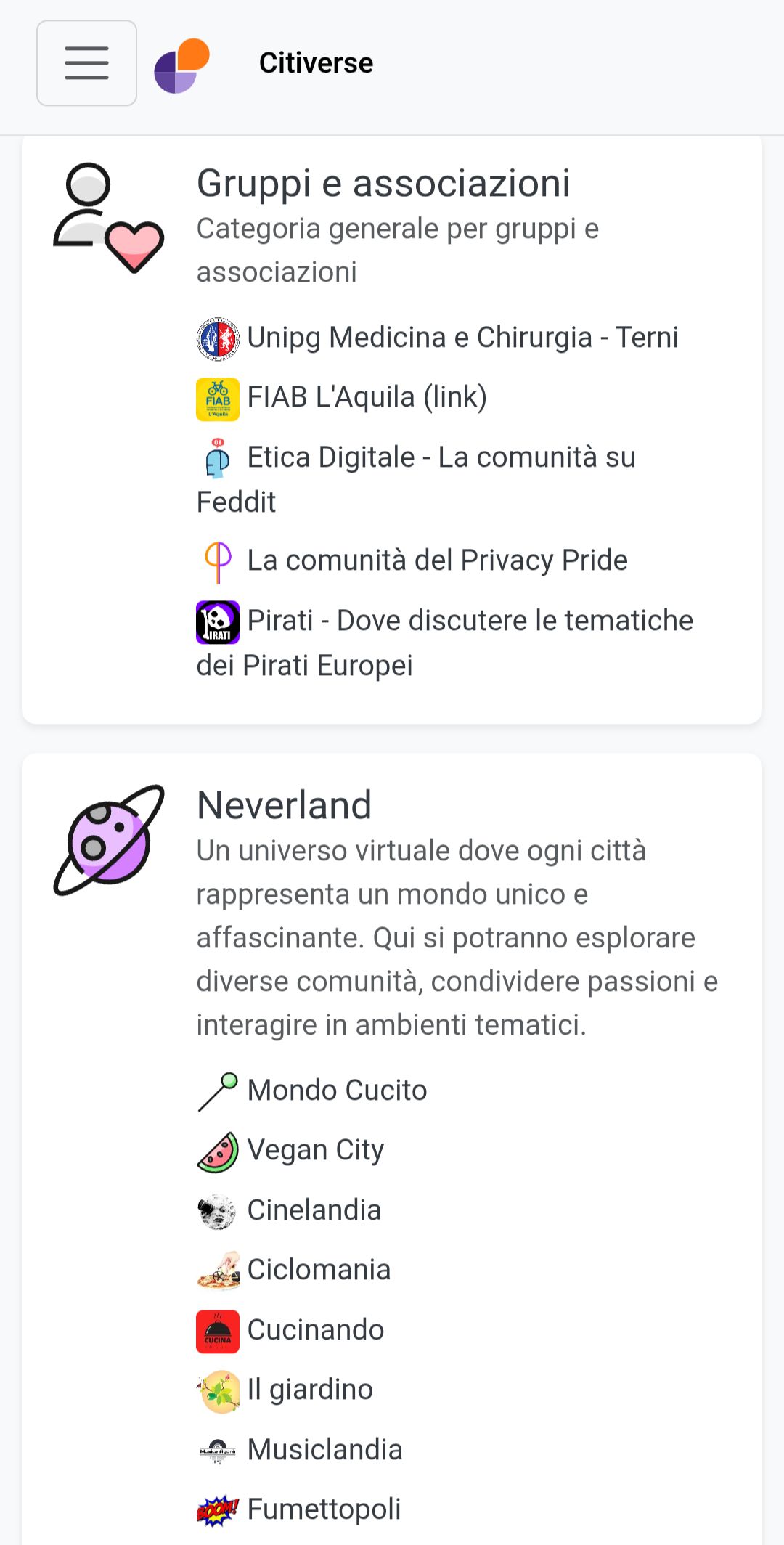
Task: Open the Neverland category page
Action: (284, 804)
